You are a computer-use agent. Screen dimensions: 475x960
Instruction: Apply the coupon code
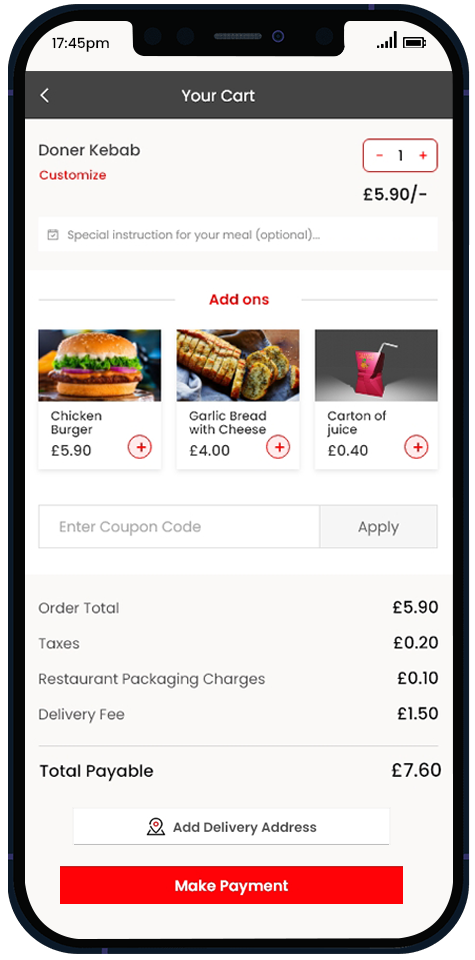coord(378,527)
